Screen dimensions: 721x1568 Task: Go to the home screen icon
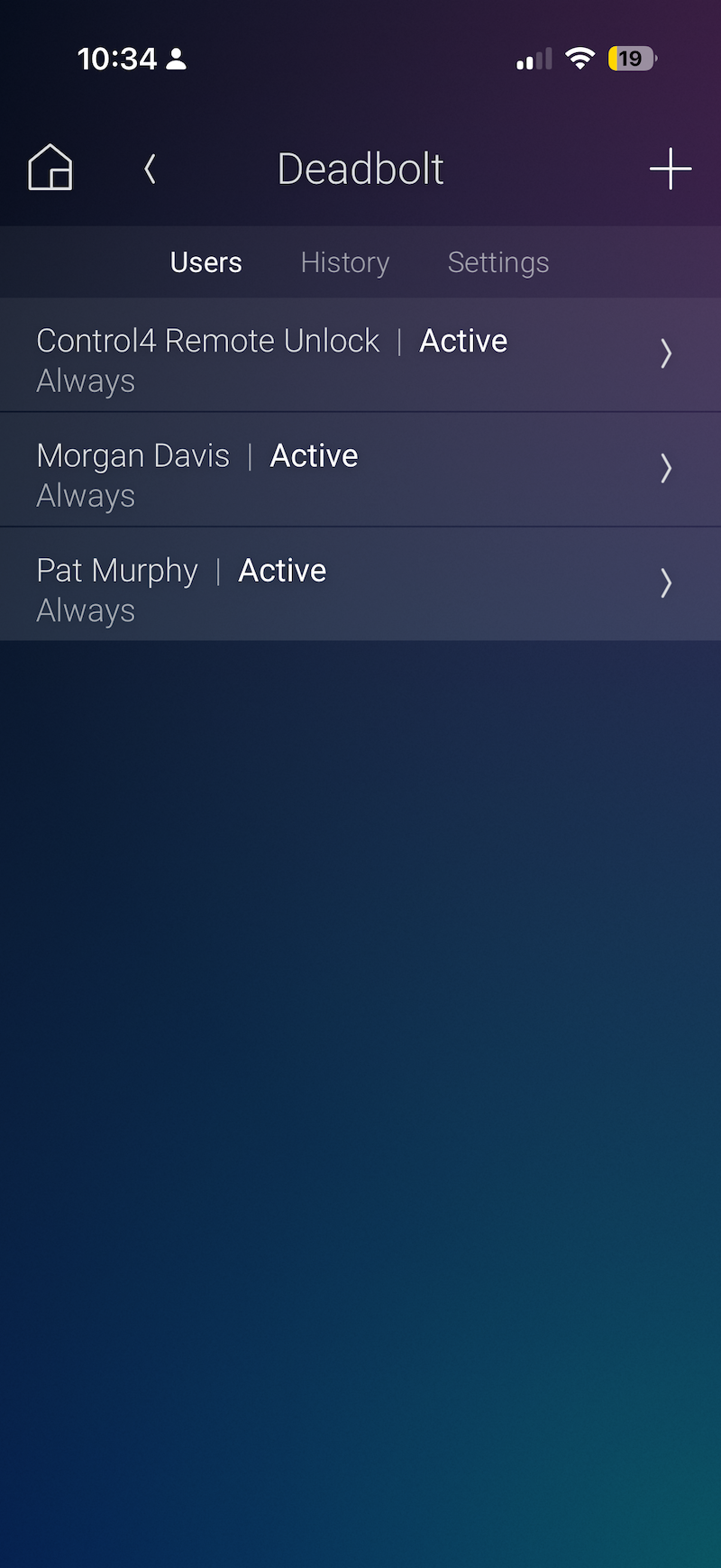(x=50, y=168)
